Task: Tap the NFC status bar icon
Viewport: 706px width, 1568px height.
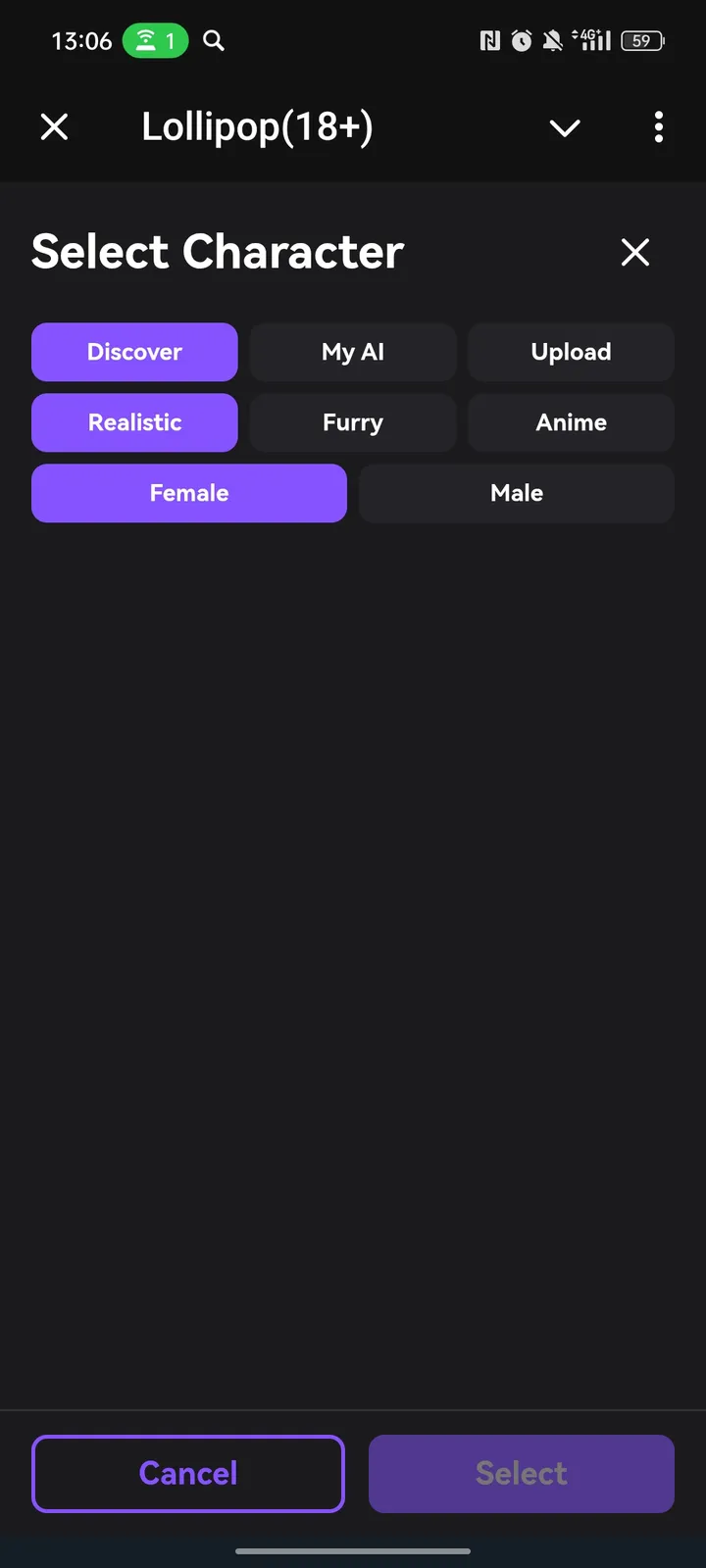Action: (x=489, y=40)
